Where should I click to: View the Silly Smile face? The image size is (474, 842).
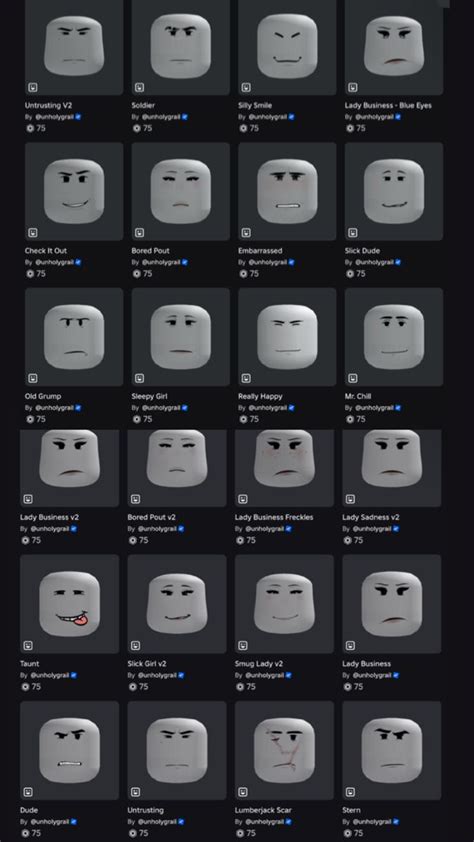(287, 48)
